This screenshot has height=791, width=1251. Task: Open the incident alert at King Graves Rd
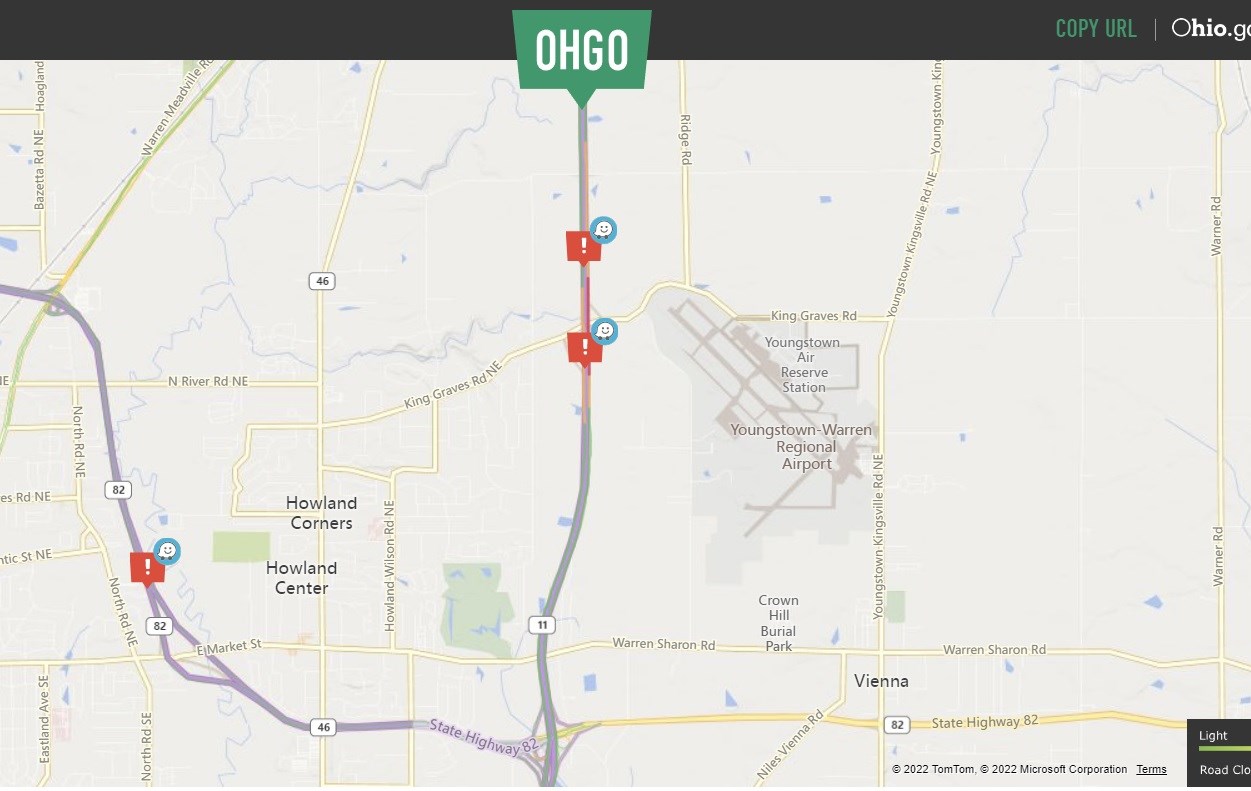(584, 347)
